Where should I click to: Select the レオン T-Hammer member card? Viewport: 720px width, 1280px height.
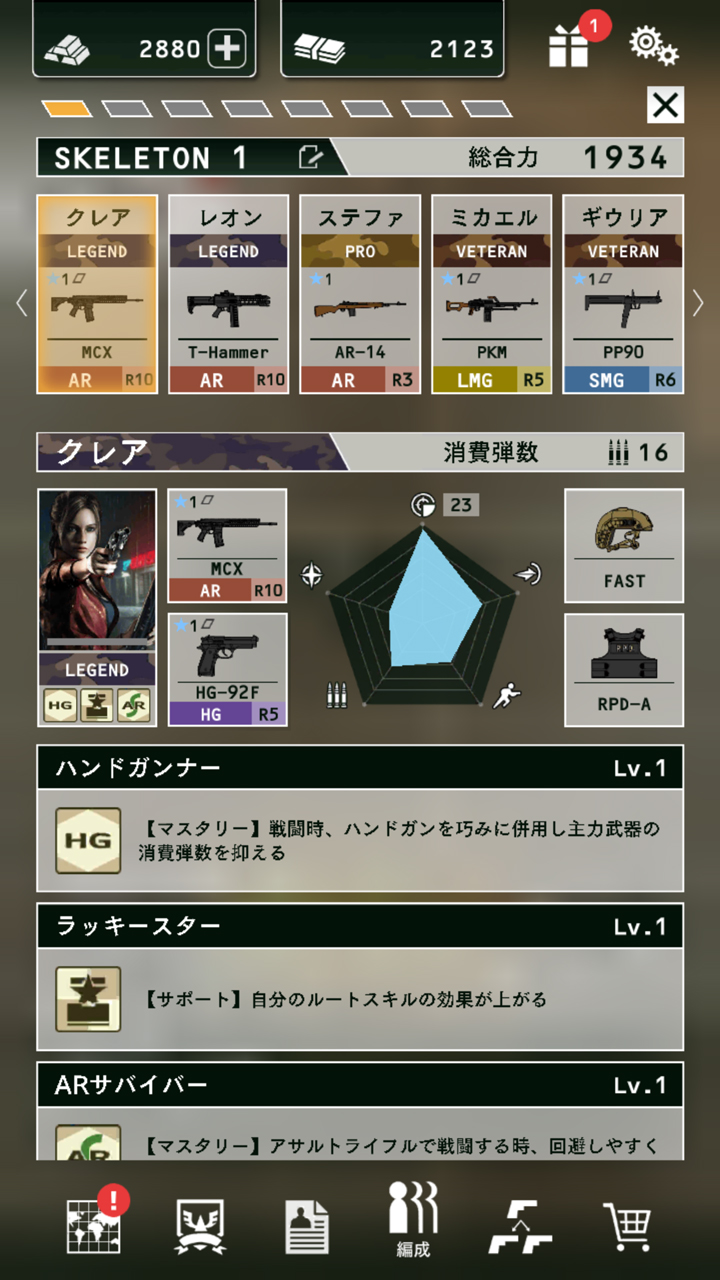(228, 294)
